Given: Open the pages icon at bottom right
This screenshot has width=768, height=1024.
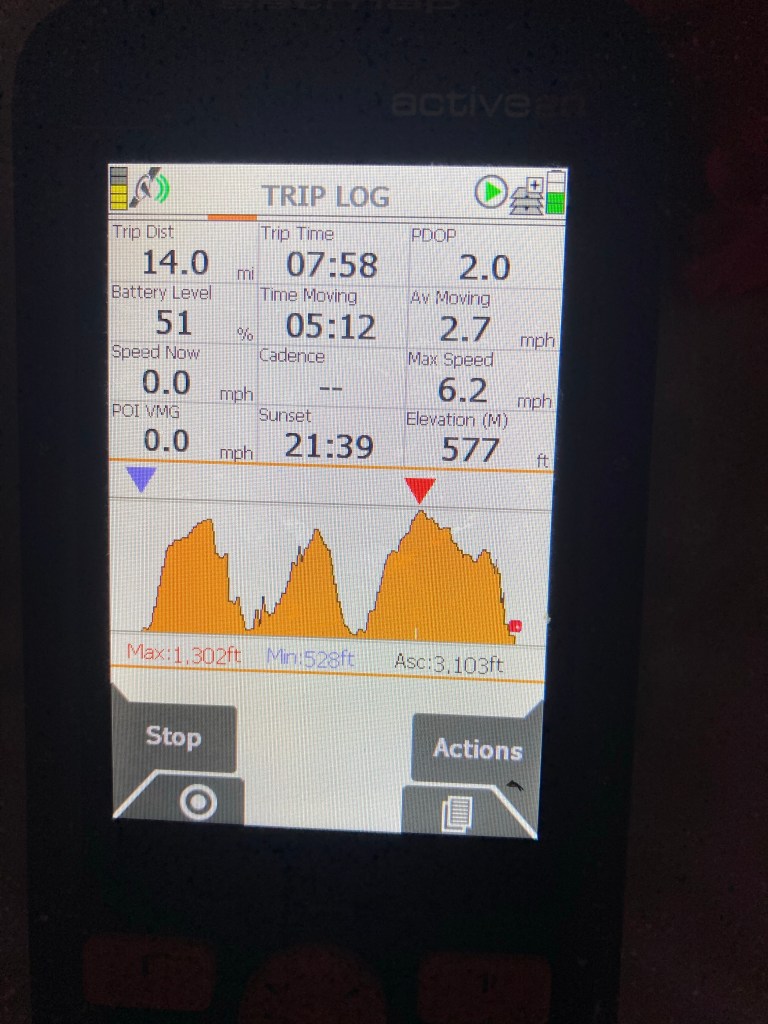Looking at the screenshot, I should coord(456,813).
